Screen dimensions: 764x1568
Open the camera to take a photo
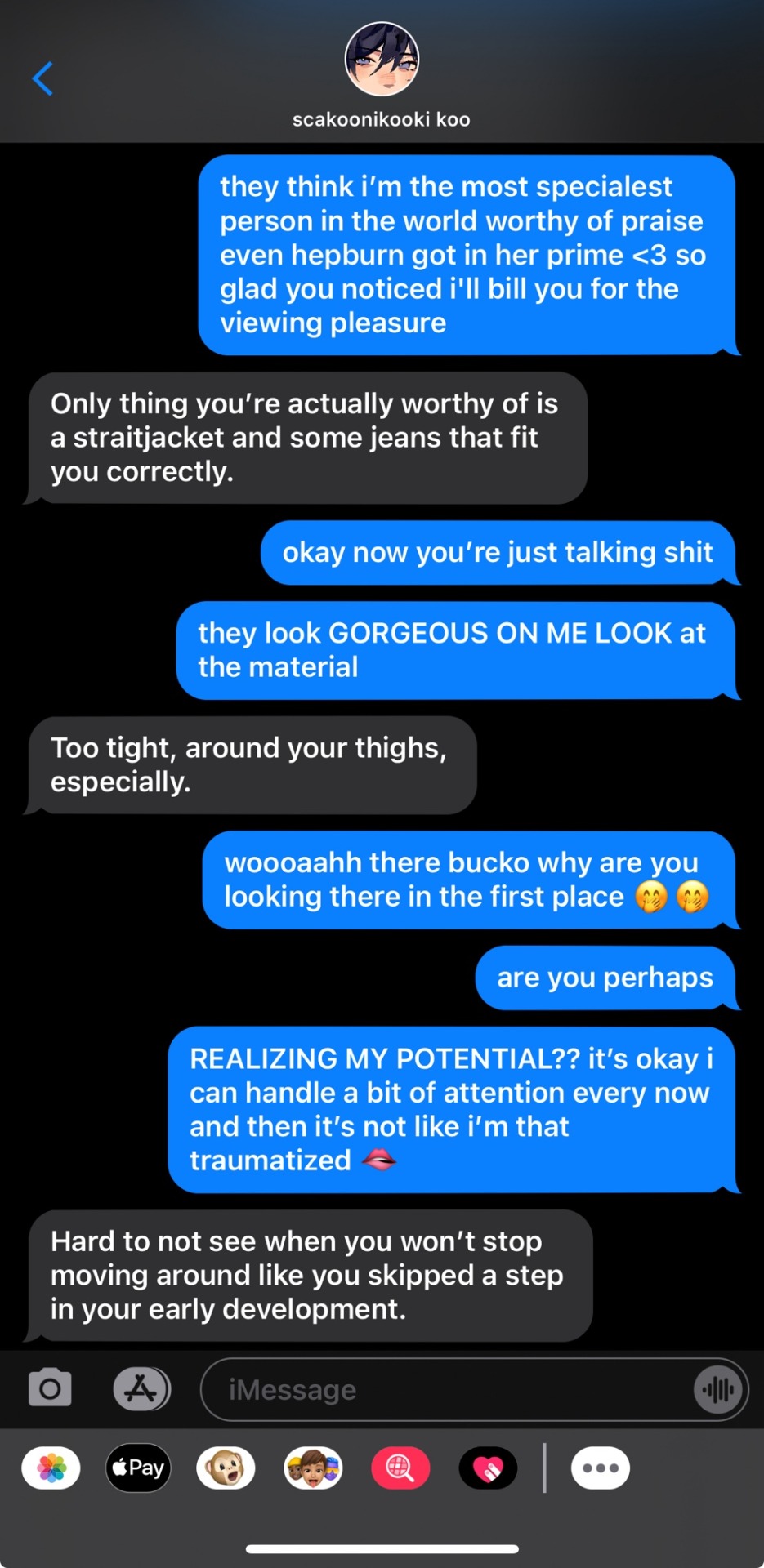(x=50, y=1388)
